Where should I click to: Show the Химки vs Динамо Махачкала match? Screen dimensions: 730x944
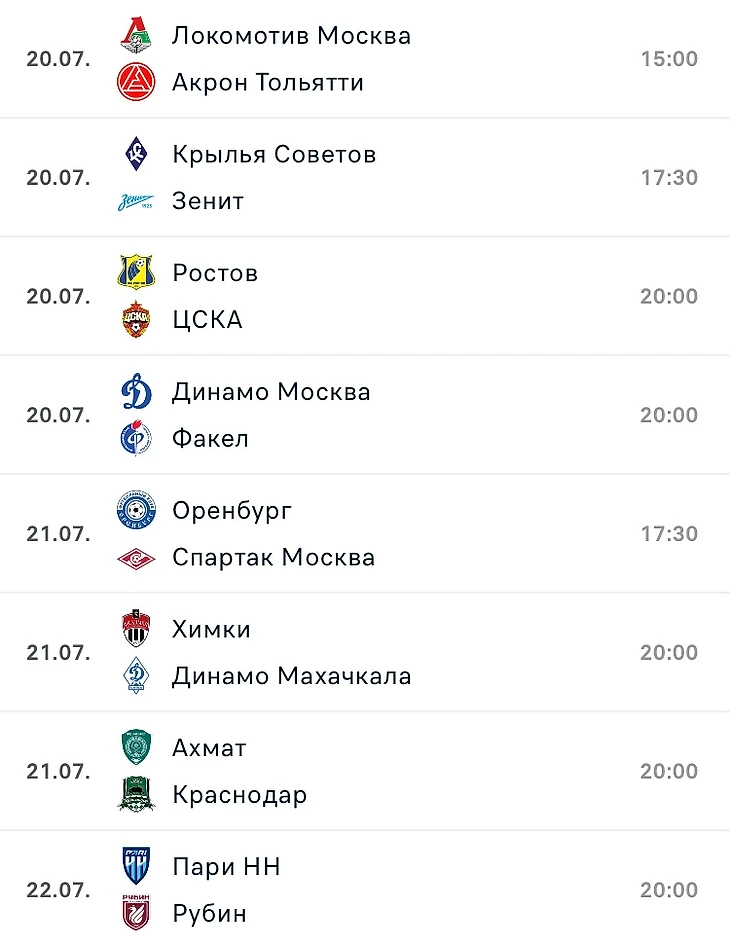tap(365, 653)
